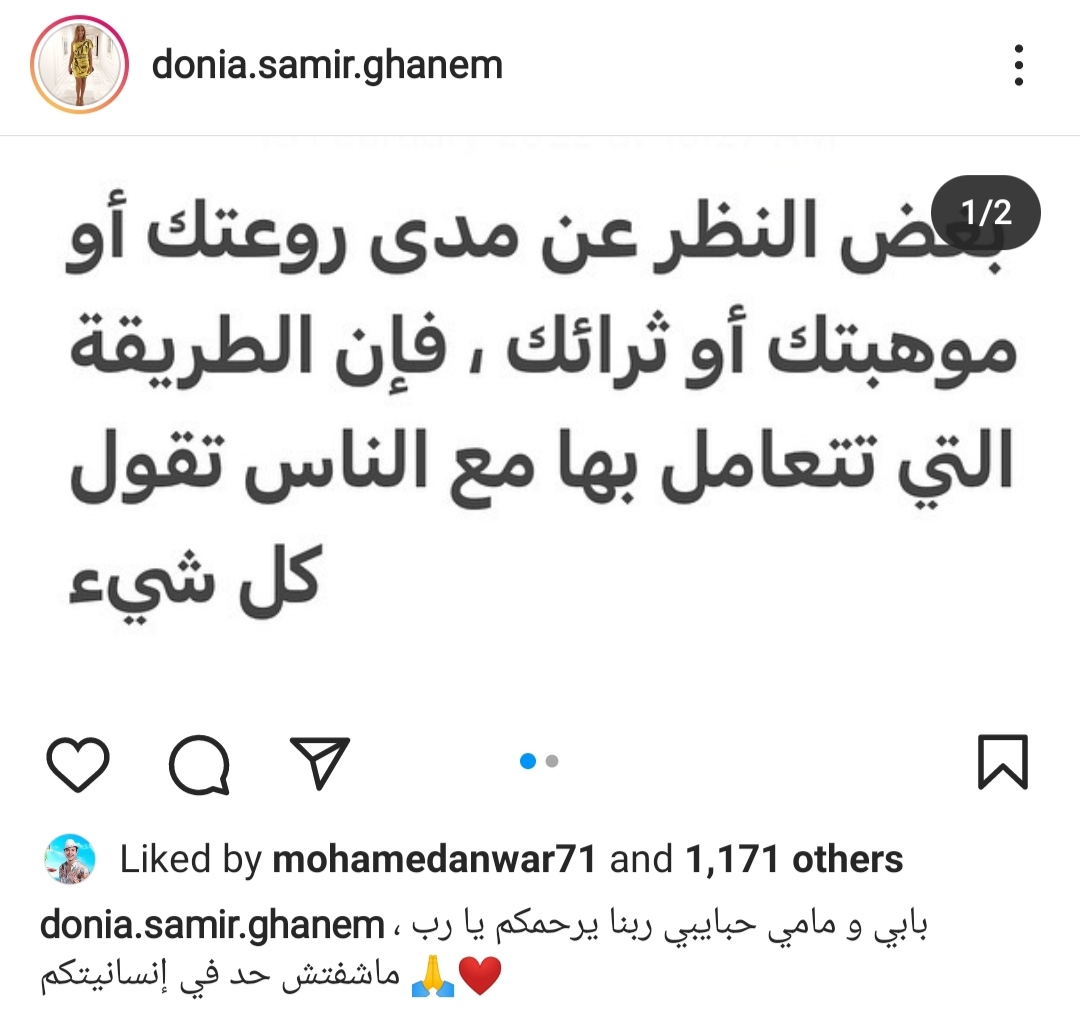Save the post with the bookmark icon
1080x1016 pixels.
1001,764
